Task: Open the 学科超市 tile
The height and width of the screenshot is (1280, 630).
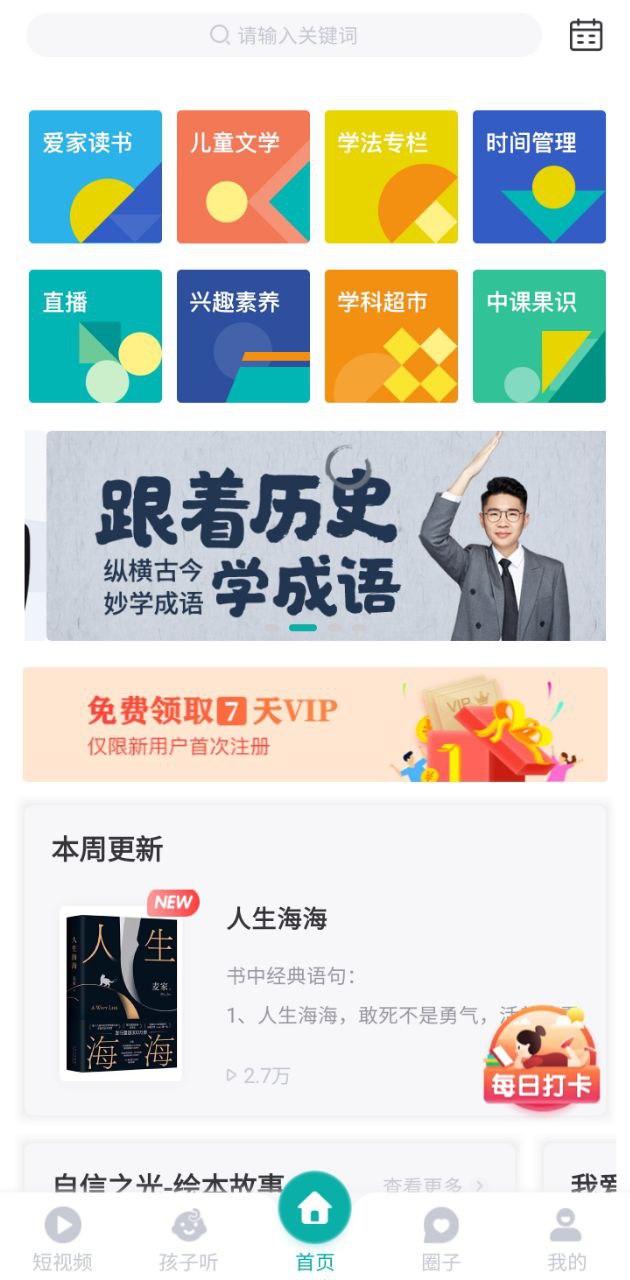Action: coord(391,336)
